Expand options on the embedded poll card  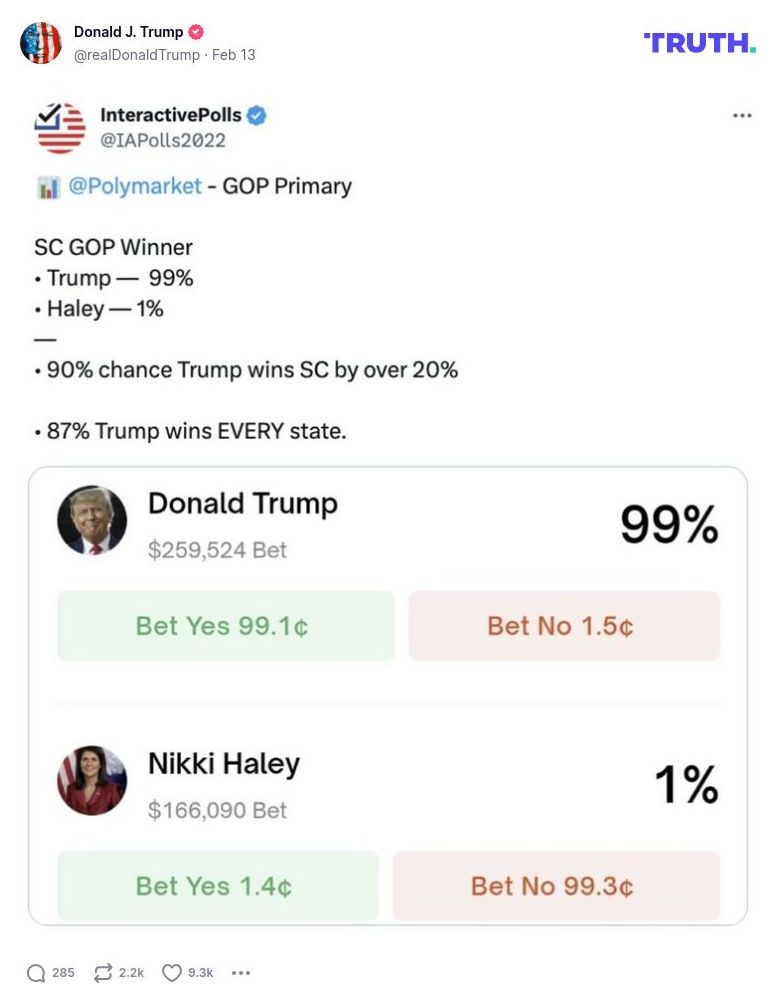tap(742, 115)
